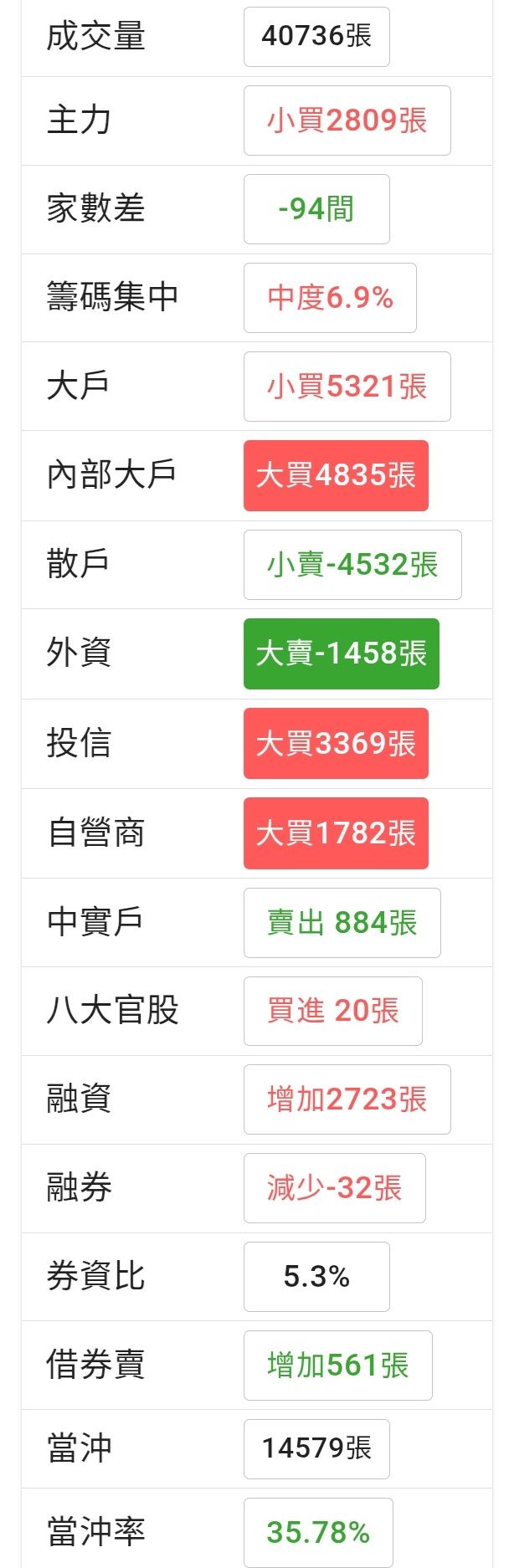Viewport: 514px width, 1568px height.
Task: Tap the 自營商 大買1782張 button
Action: tap(336, 833)
